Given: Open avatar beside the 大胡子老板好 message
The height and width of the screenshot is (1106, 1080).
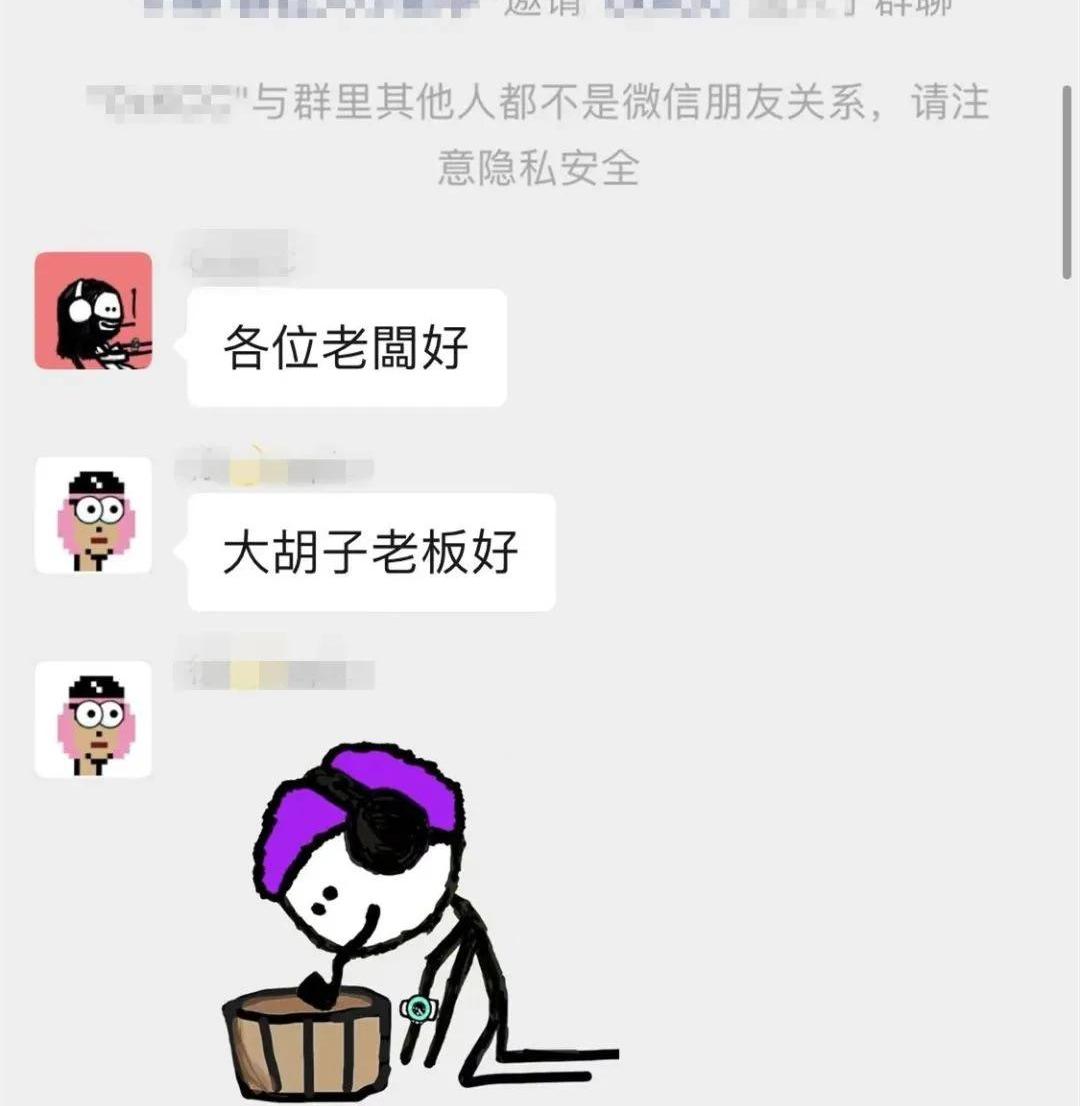Looking at the screenshot, I should pos(93,516).
